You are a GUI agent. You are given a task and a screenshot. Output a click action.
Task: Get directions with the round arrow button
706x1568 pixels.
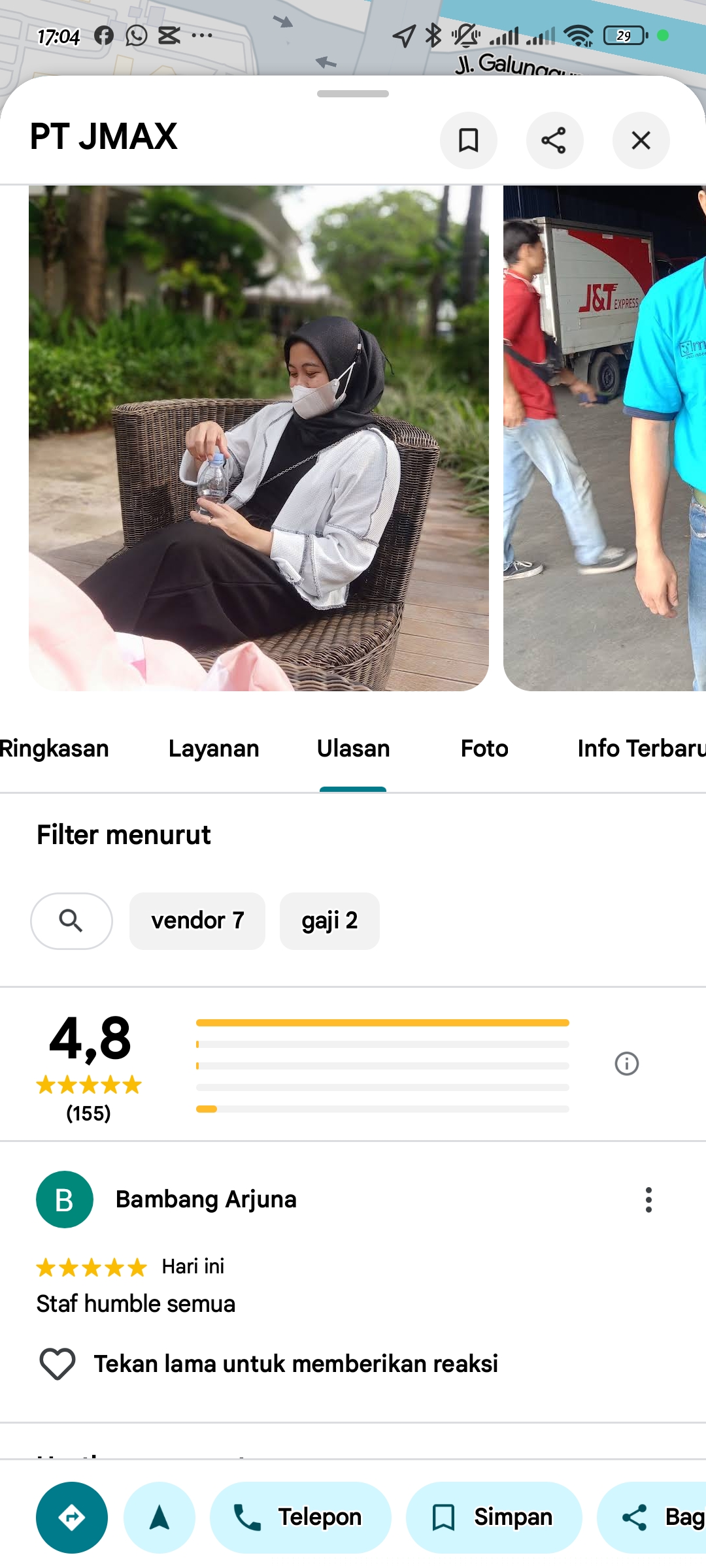click(72, 1517)
